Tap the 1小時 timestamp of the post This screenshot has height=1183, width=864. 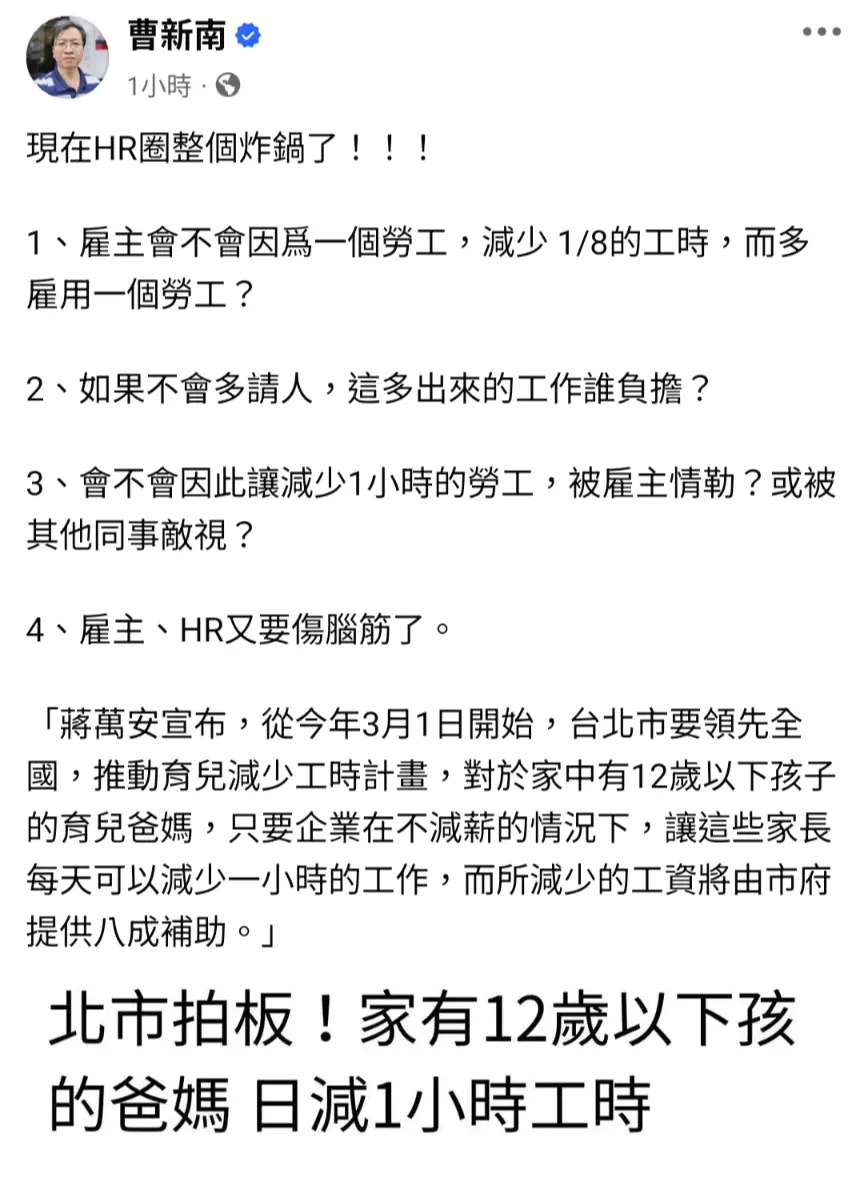click(158, 86)
